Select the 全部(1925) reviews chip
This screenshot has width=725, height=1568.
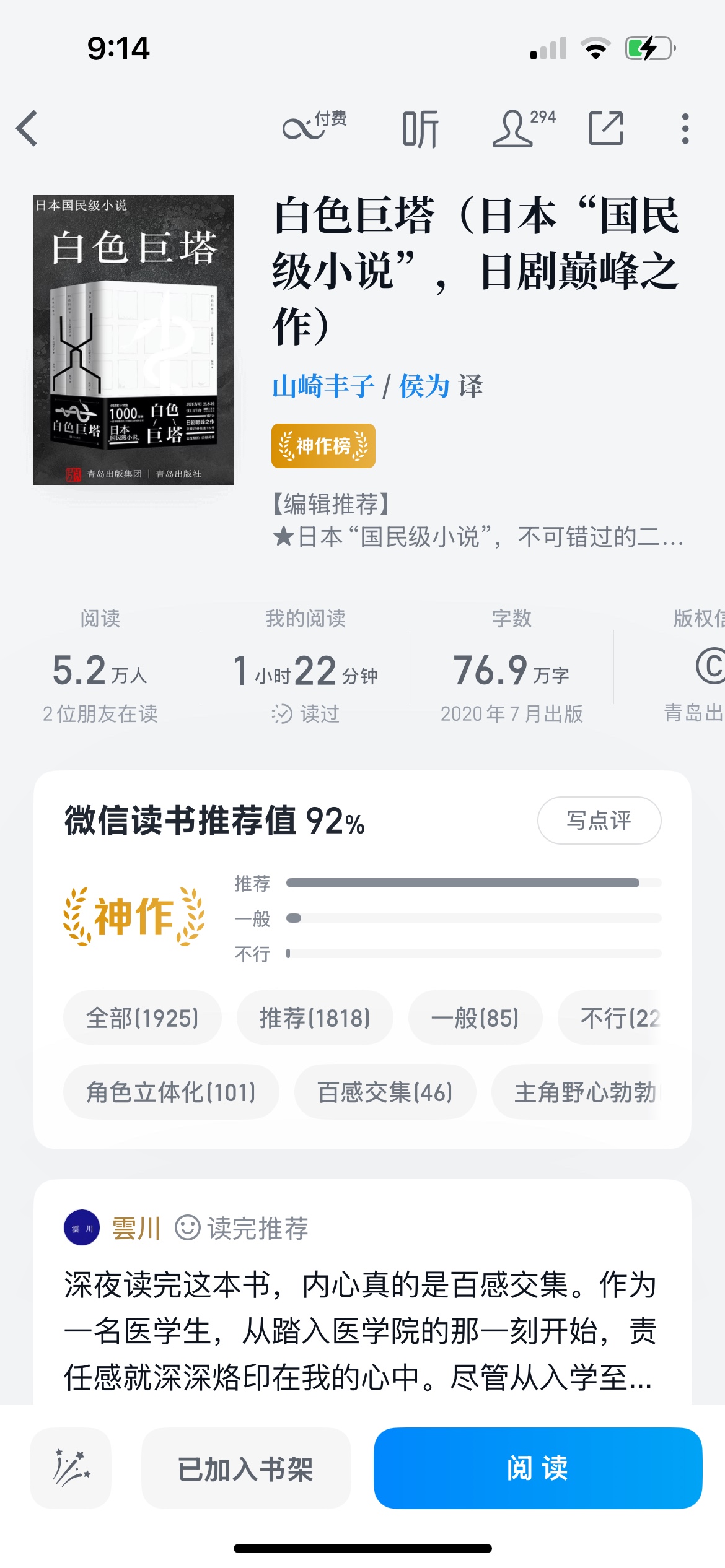[143, 1017]
